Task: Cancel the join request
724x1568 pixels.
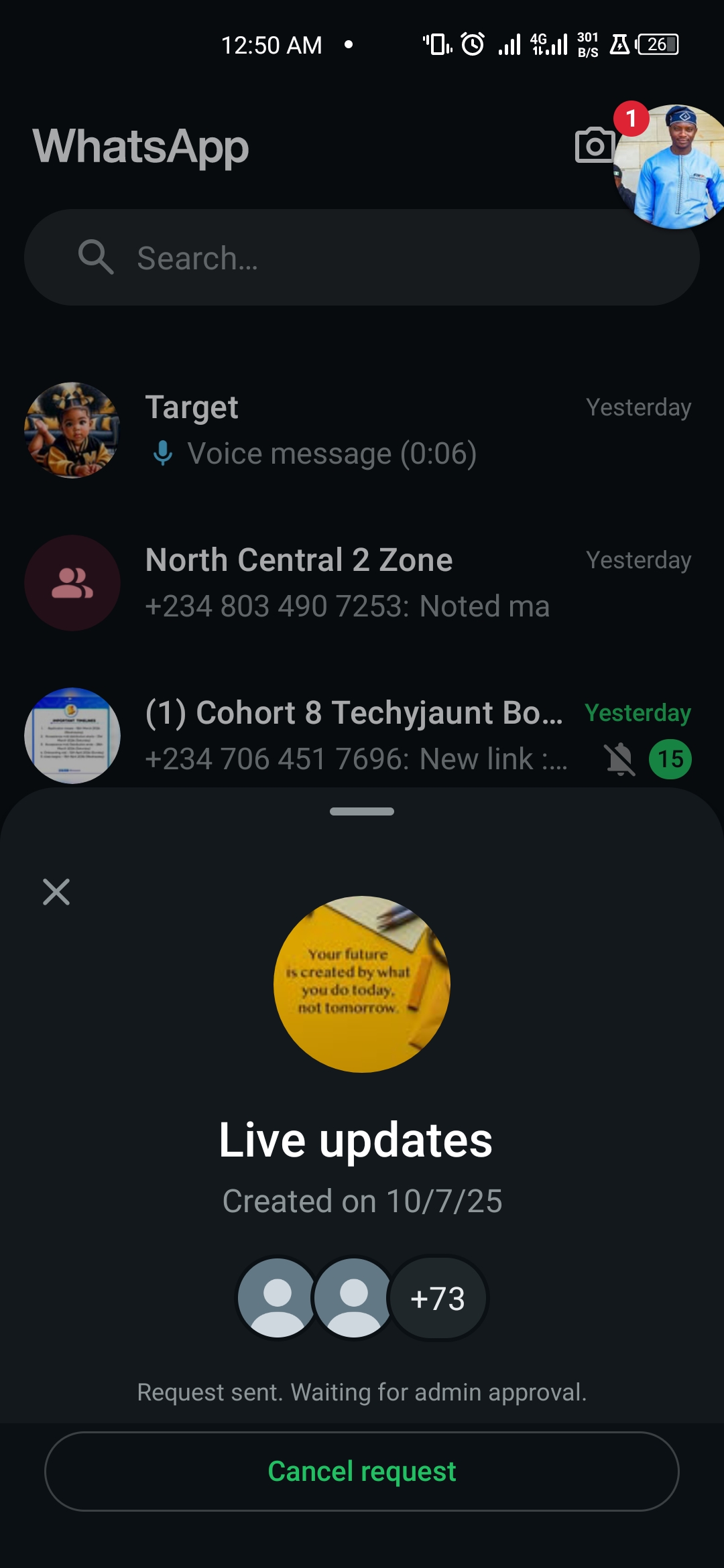Action: pyautogui.click(x=362, y=1472)
